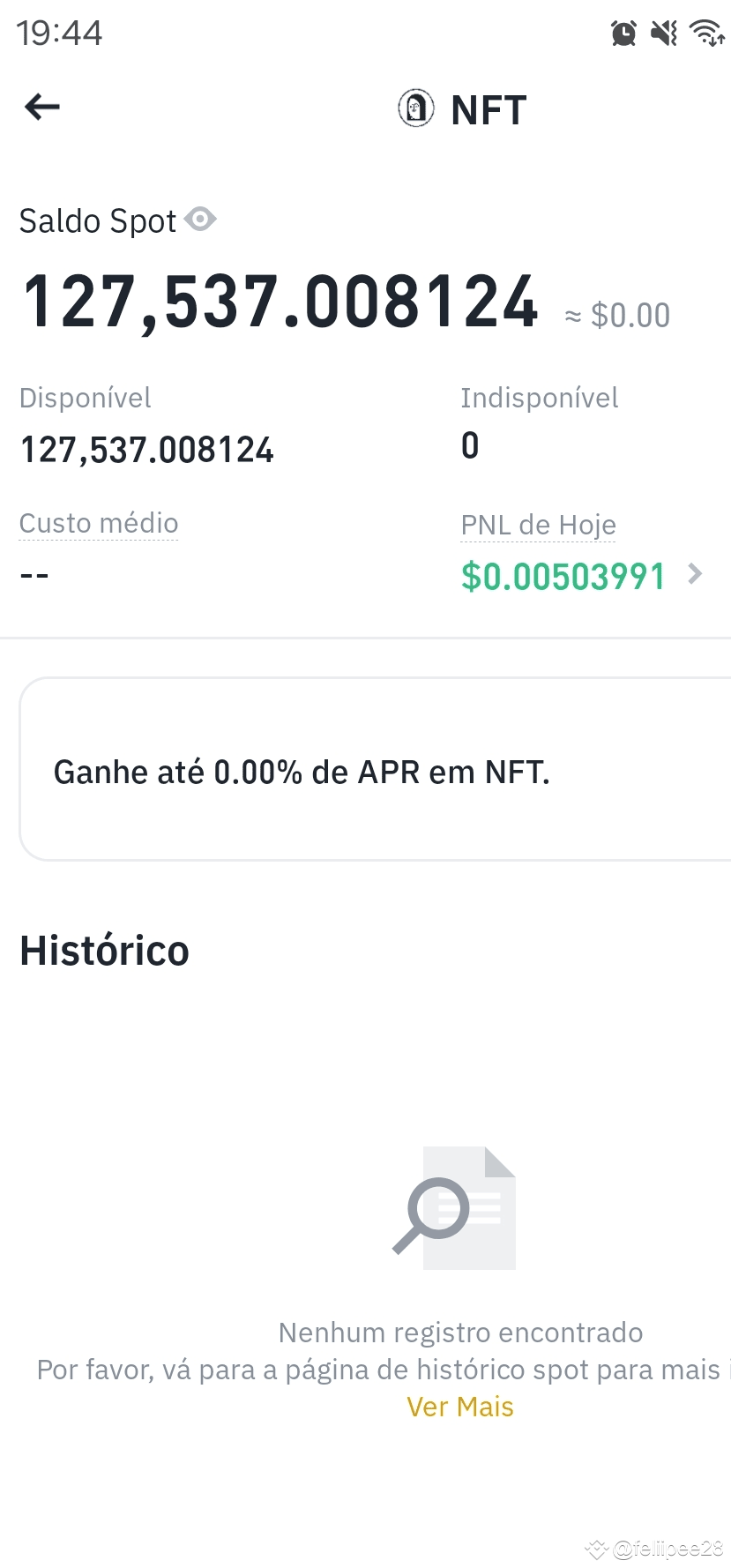The width and height of the screenshot is (731, 1568).
Task: Click the back arrow to leave NFT page
Action: pyautogui.click(x=41, y=107)
